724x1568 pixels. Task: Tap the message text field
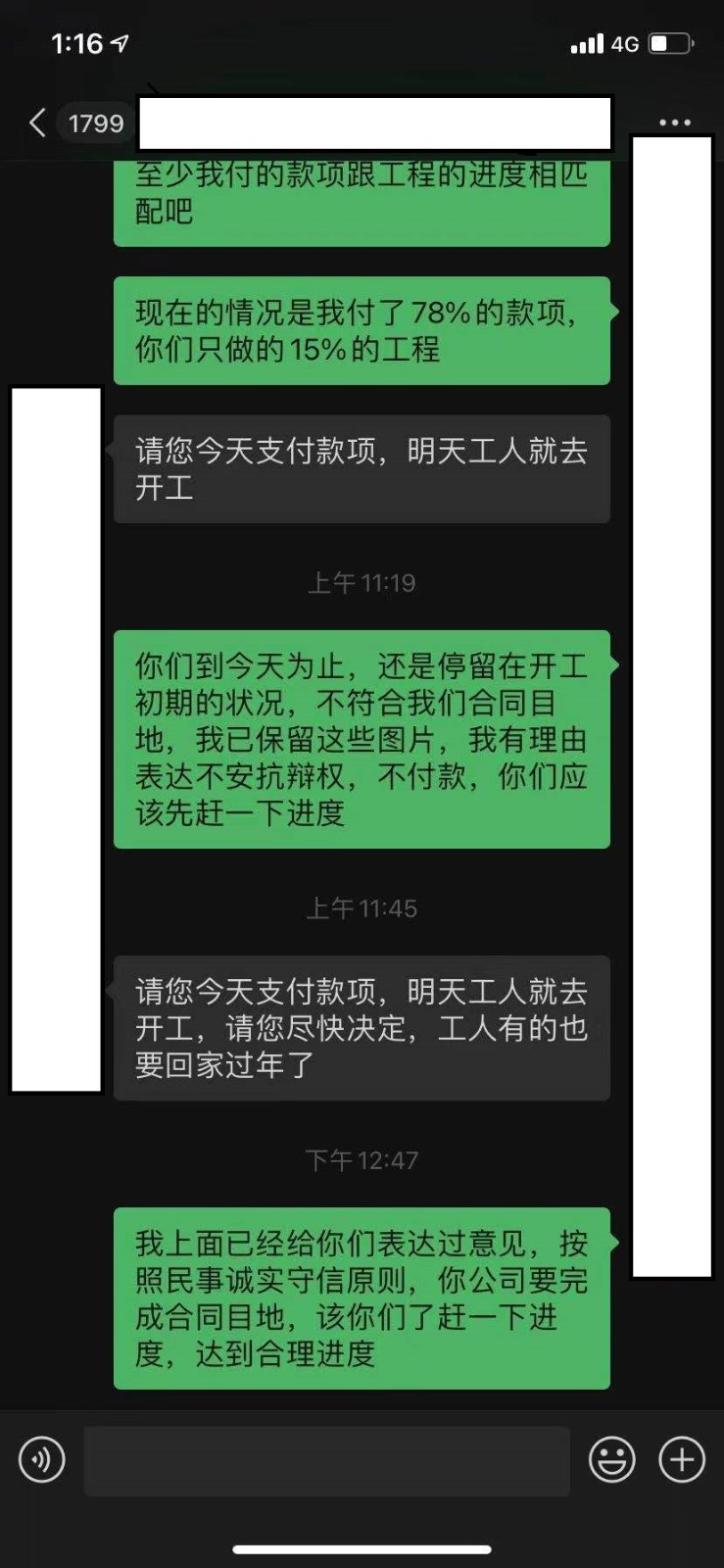[326, 1460]
